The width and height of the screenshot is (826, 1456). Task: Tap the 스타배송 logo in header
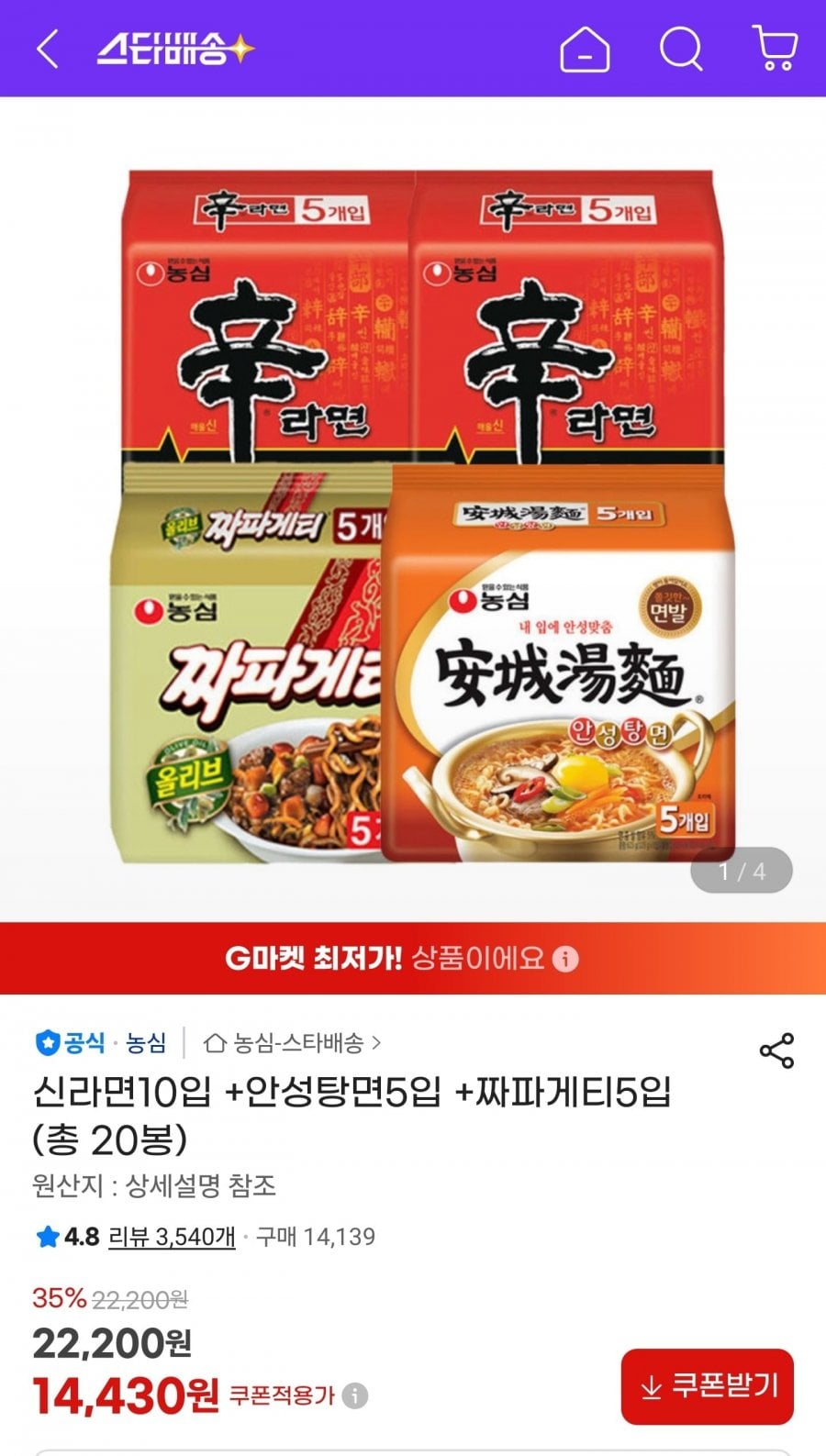174,49
